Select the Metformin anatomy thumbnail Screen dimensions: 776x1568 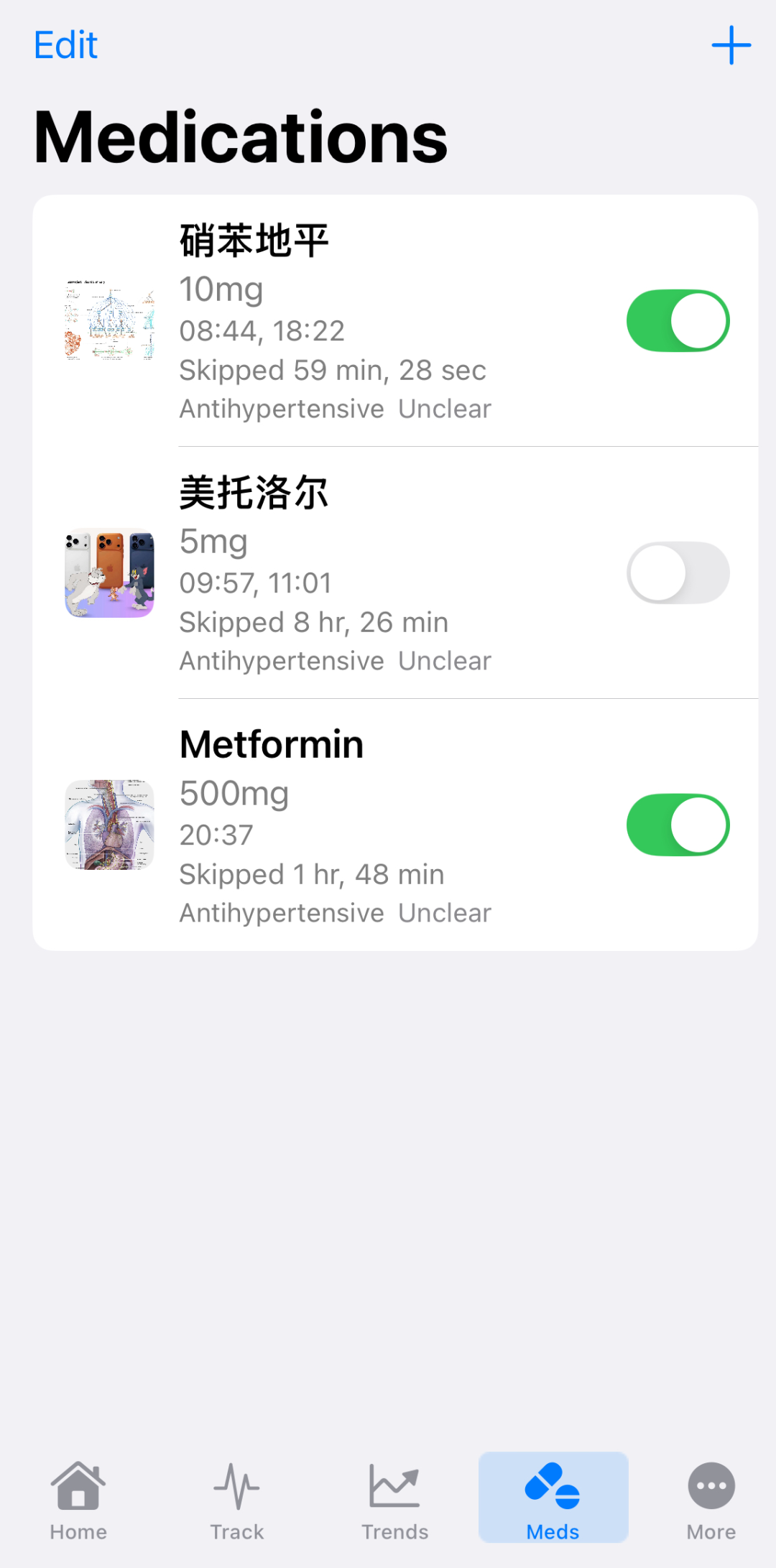[108, 825]
